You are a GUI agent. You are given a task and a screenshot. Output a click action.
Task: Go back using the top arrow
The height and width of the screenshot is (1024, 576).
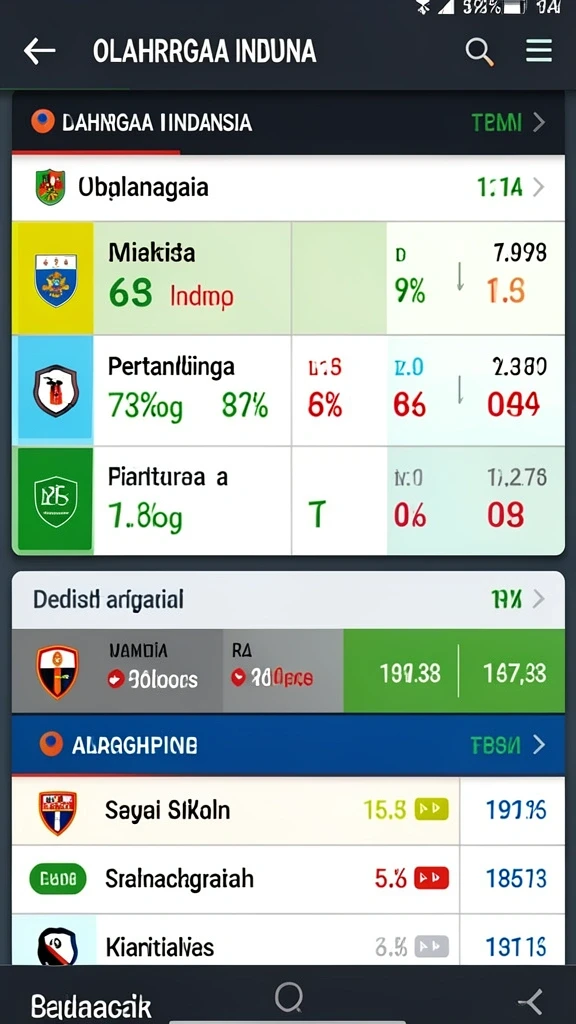coord(39,51)
